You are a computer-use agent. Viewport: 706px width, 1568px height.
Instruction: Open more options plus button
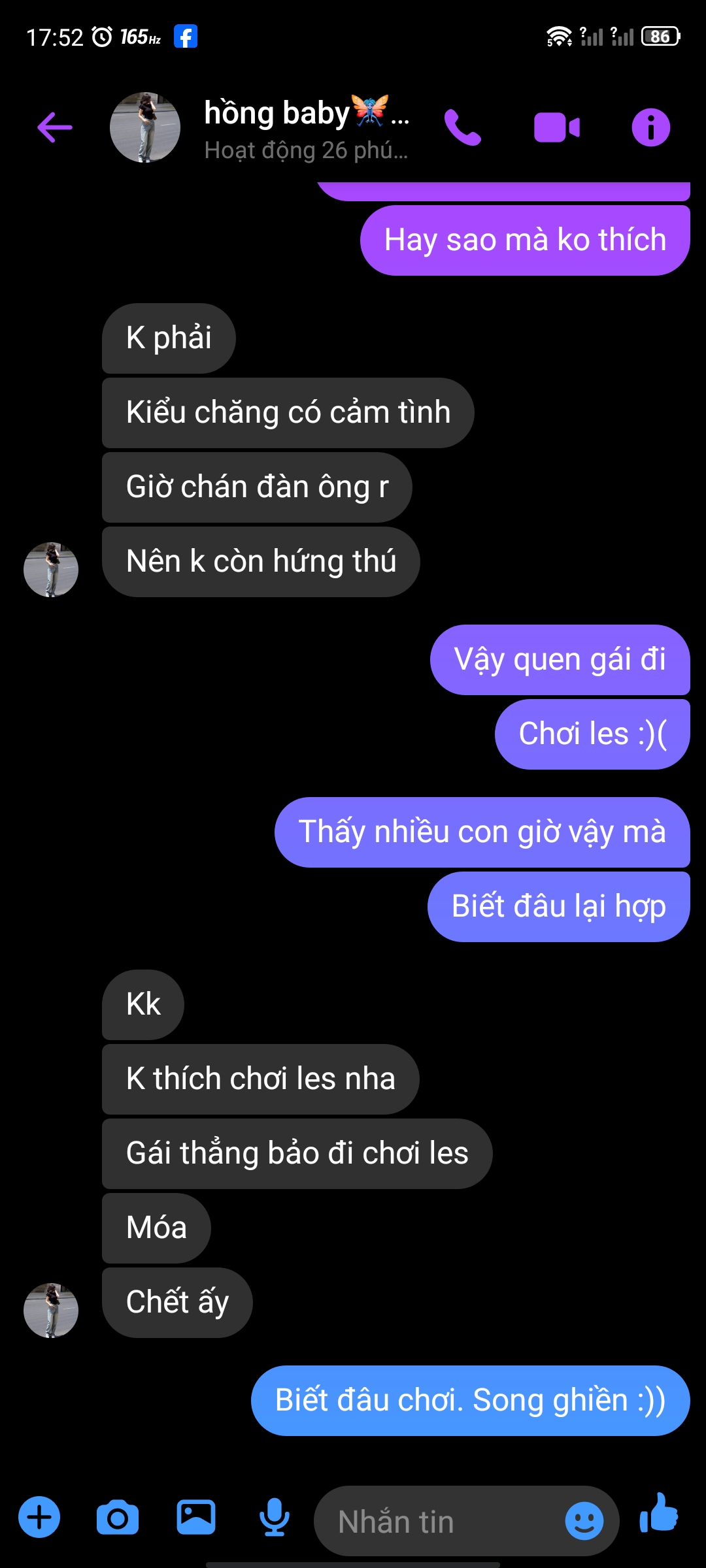39,1517
